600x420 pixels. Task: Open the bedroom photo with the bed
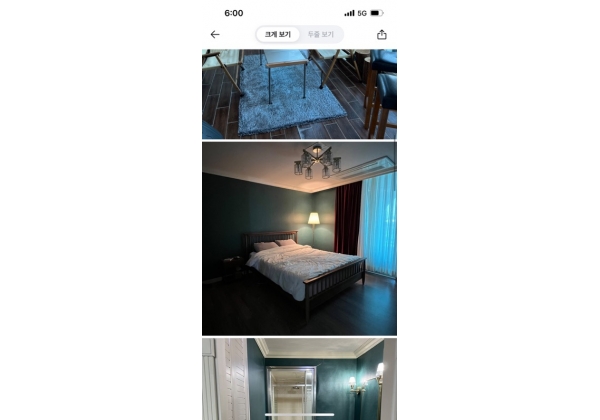tap(299, 238)
